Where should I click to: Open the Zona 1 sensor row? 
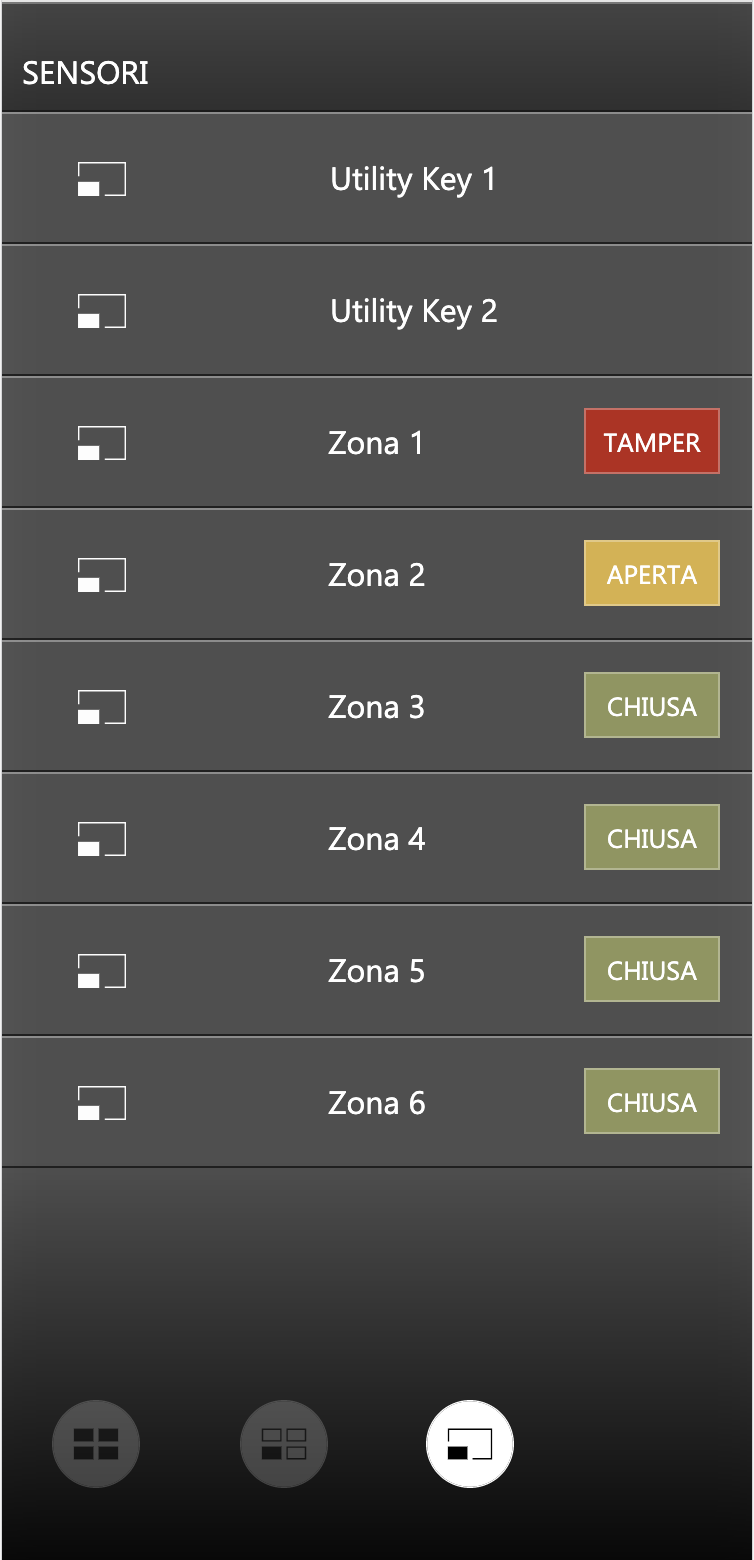click(x=377, y=443)
